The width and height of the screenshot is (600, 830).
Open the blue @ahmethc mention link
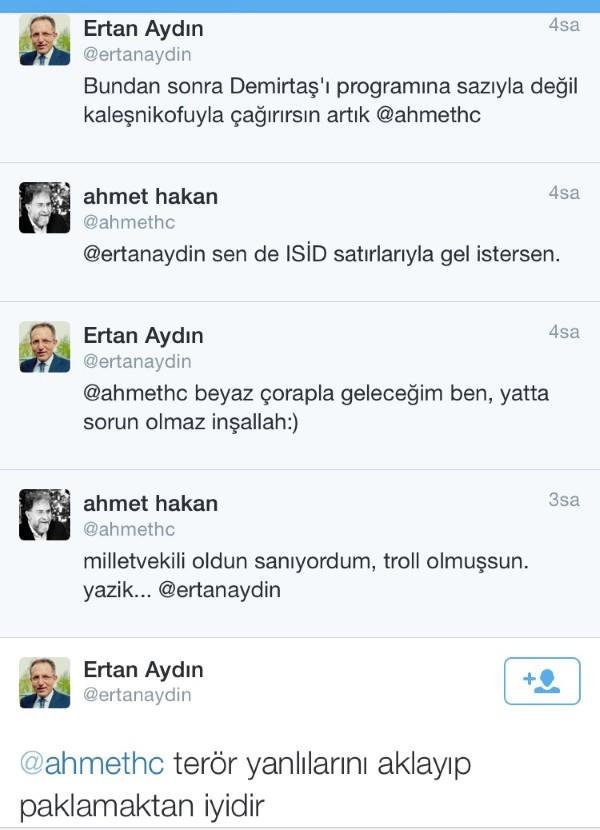(x=91, y=765)
